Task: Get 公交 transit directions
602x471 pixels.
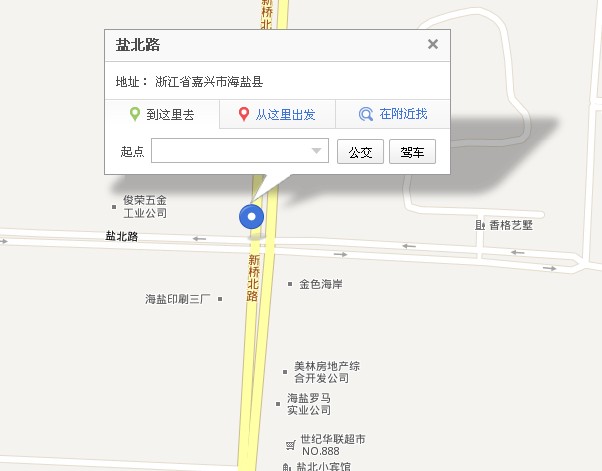Action: click(x=361, y=152)
